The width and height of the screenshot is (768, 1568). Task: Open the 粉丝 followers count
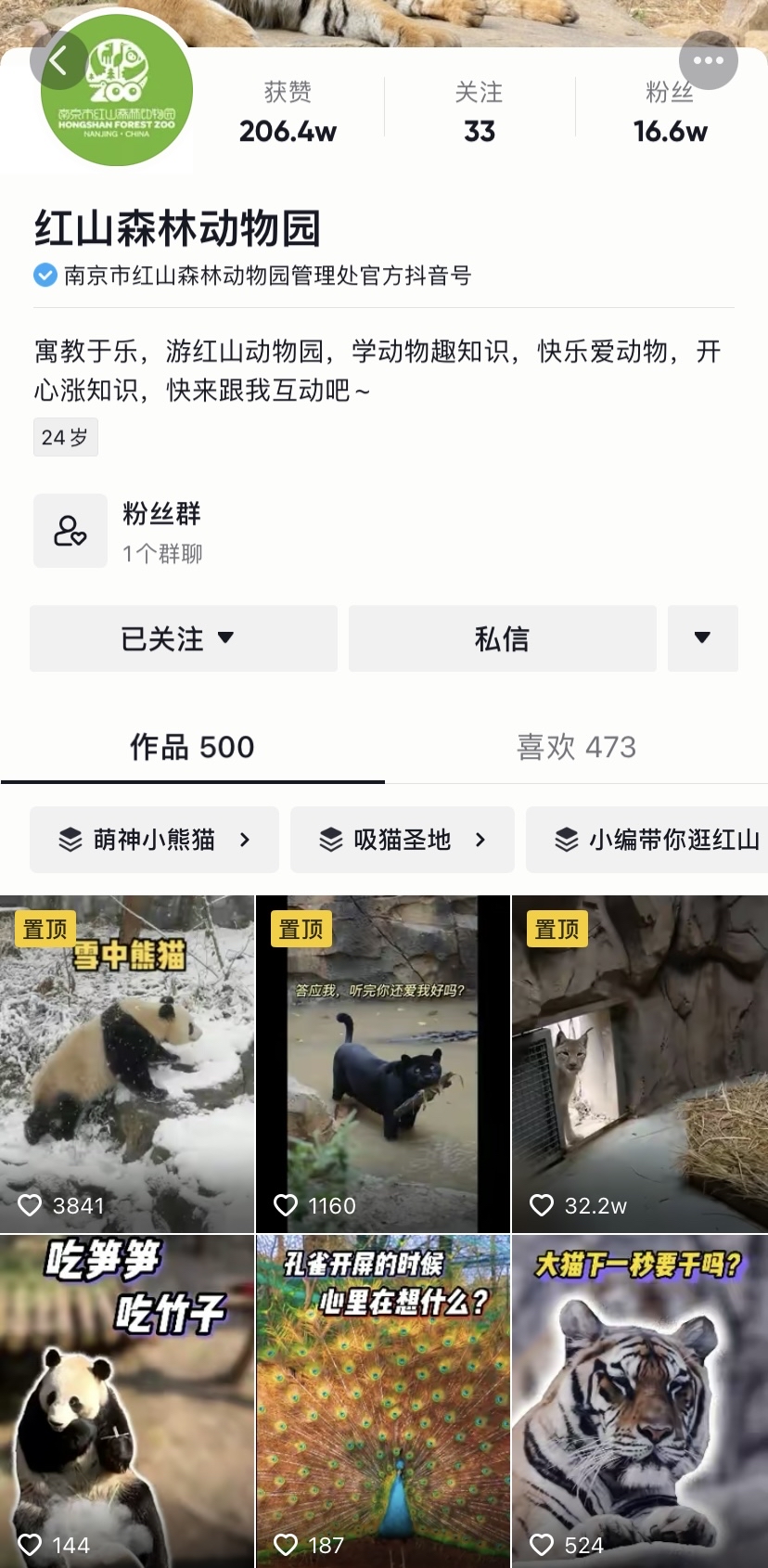coord(670,112)
